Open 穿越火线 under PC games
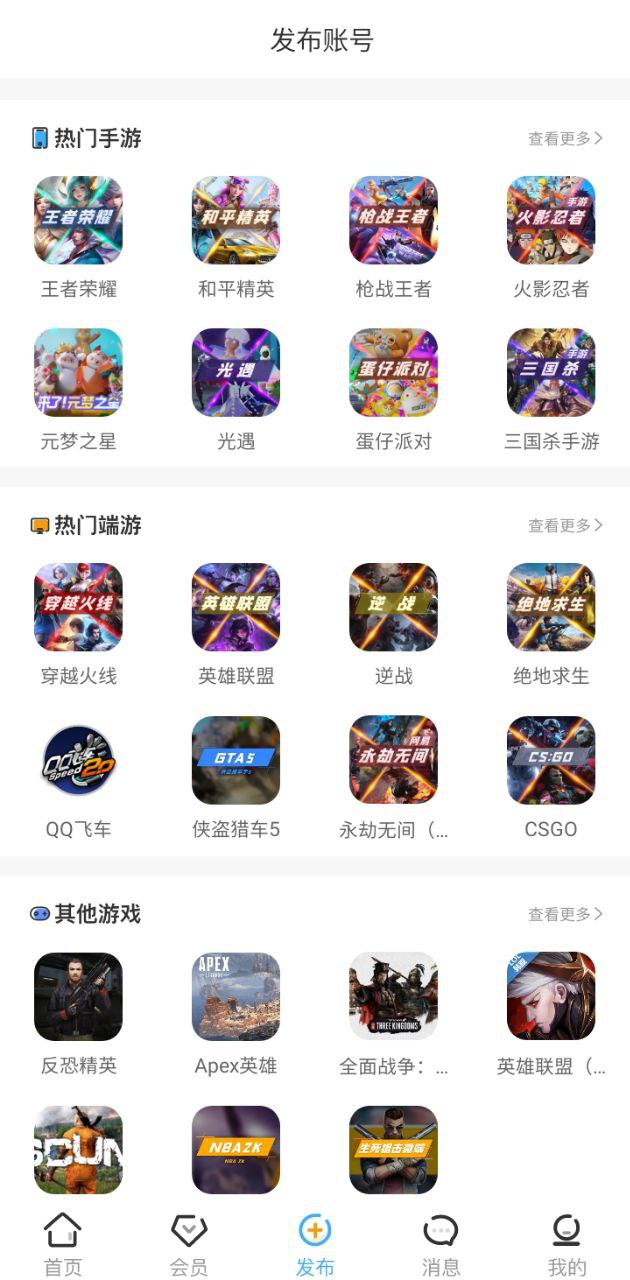 78,608
